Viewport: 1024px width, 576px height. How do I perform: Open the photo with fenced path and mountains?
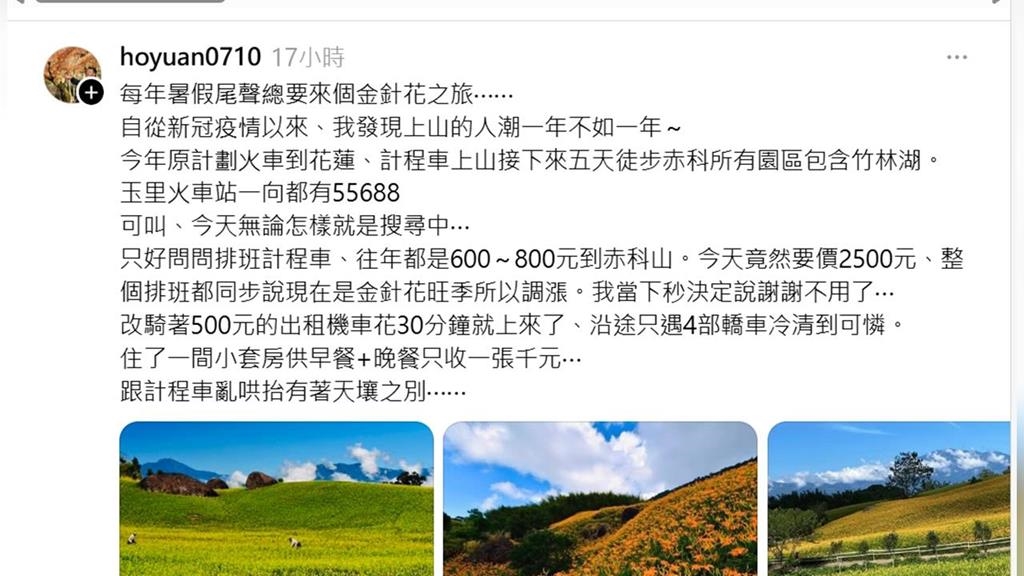pyautogui.click(x=889, y=498)
